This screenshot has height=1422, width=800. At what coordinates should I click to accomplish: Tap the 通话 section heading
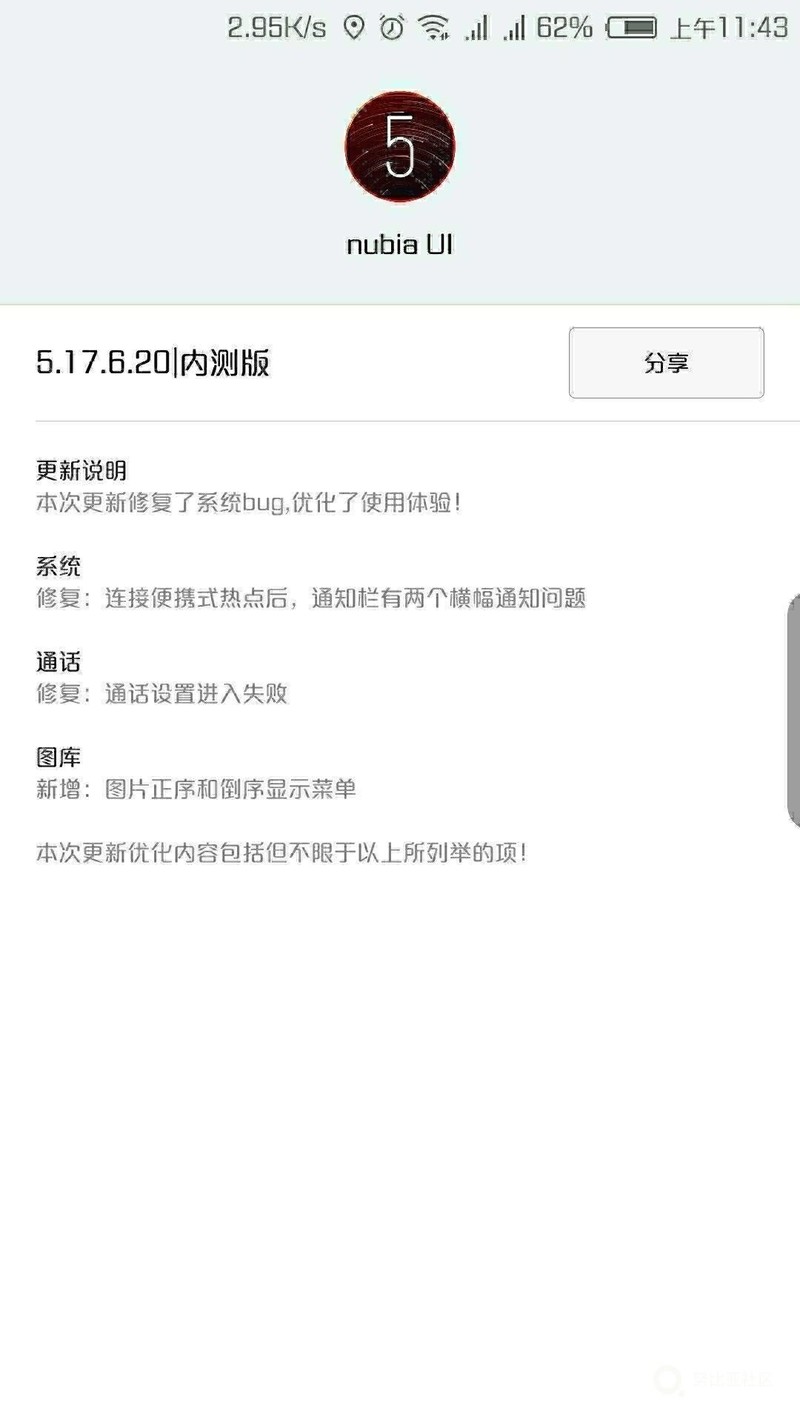pos(58,661)
